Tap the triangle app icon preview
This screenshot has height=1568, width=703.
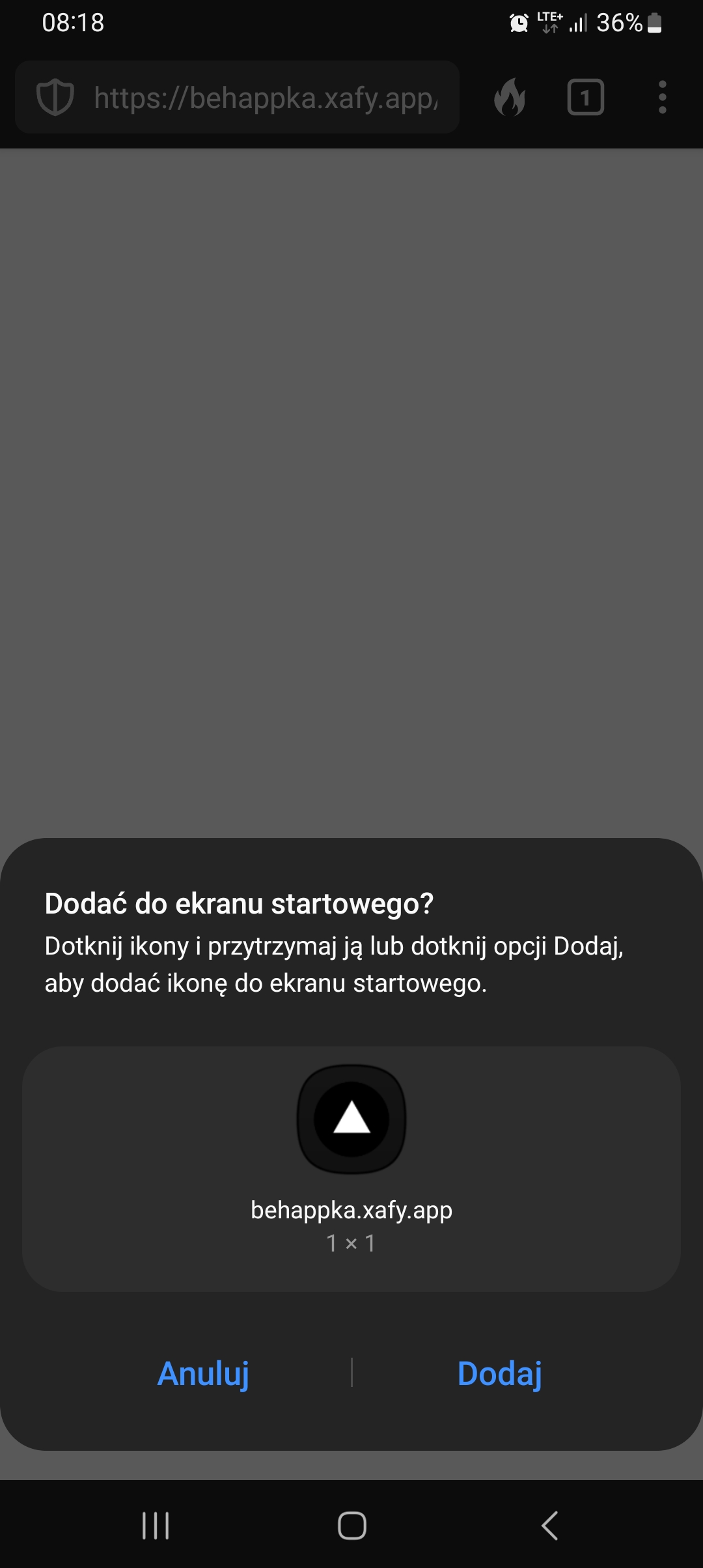[x=351, y=1119]
